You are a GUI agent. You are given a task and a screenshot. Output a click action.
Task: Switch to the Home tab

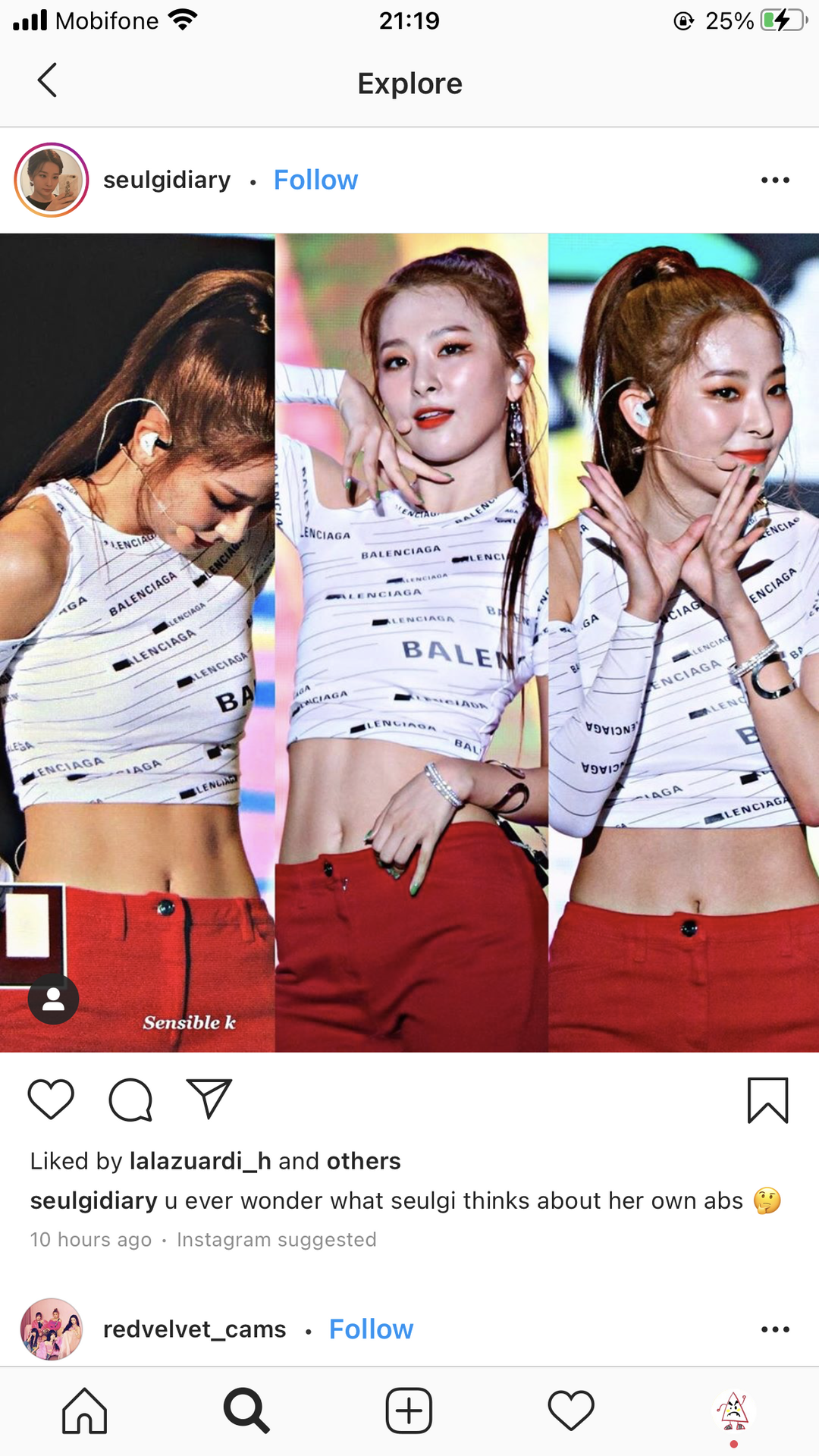84,1411
